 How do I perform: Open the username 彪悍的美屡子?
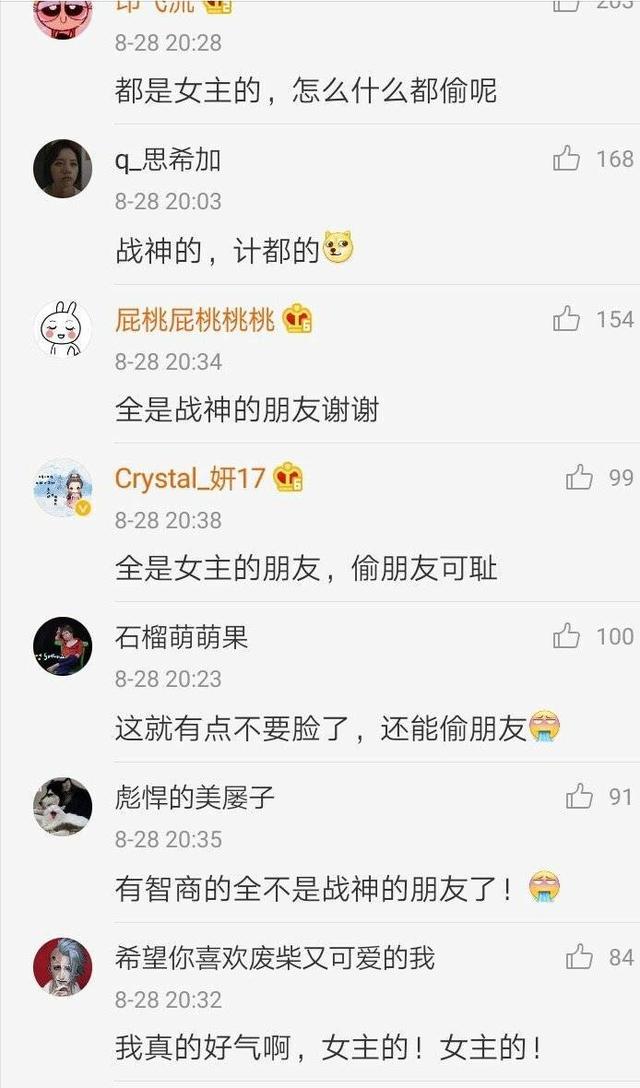click(x=194, y=797)
